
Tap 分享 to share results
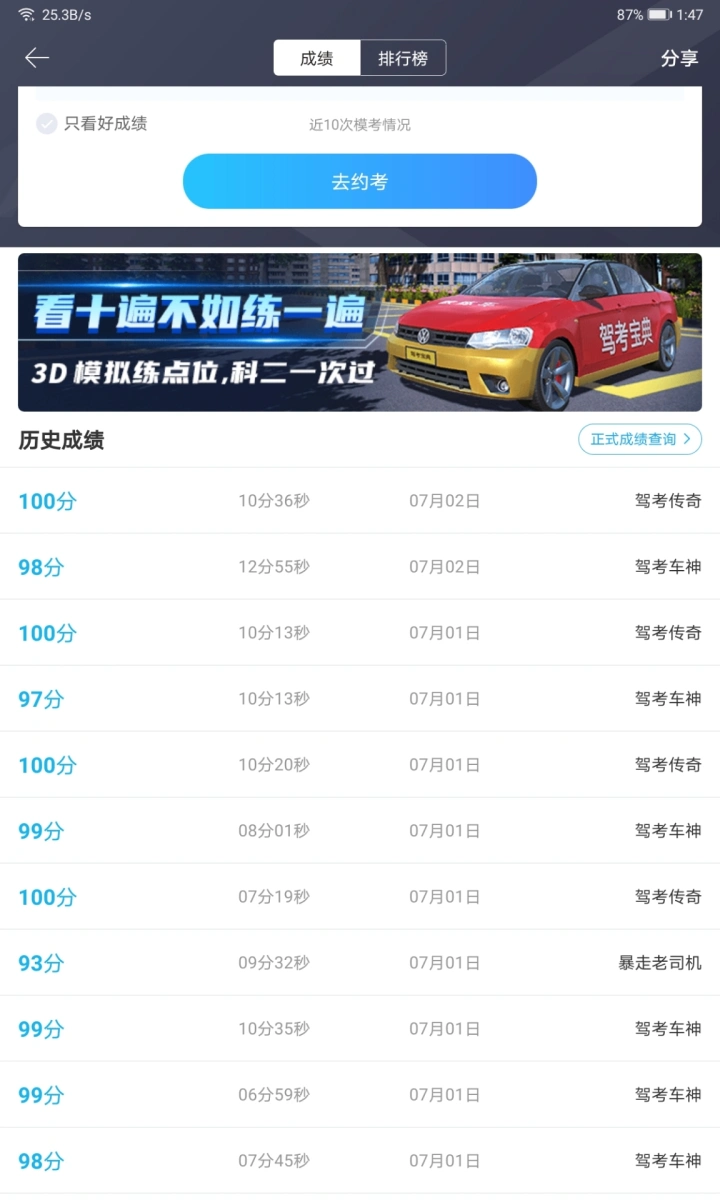pyautogui.click(x=679, y=58)
